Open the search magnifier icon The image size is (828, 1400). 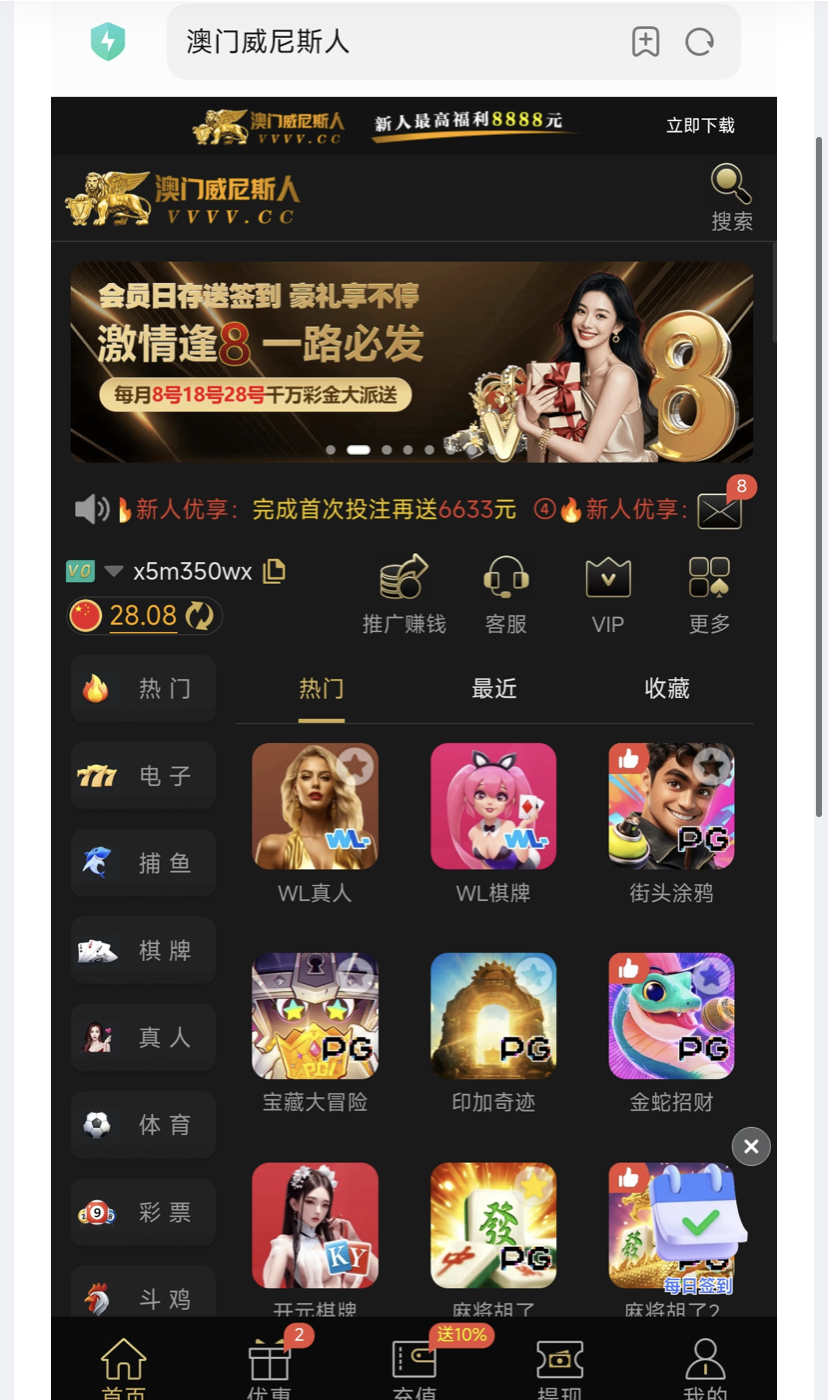(731, 186)
